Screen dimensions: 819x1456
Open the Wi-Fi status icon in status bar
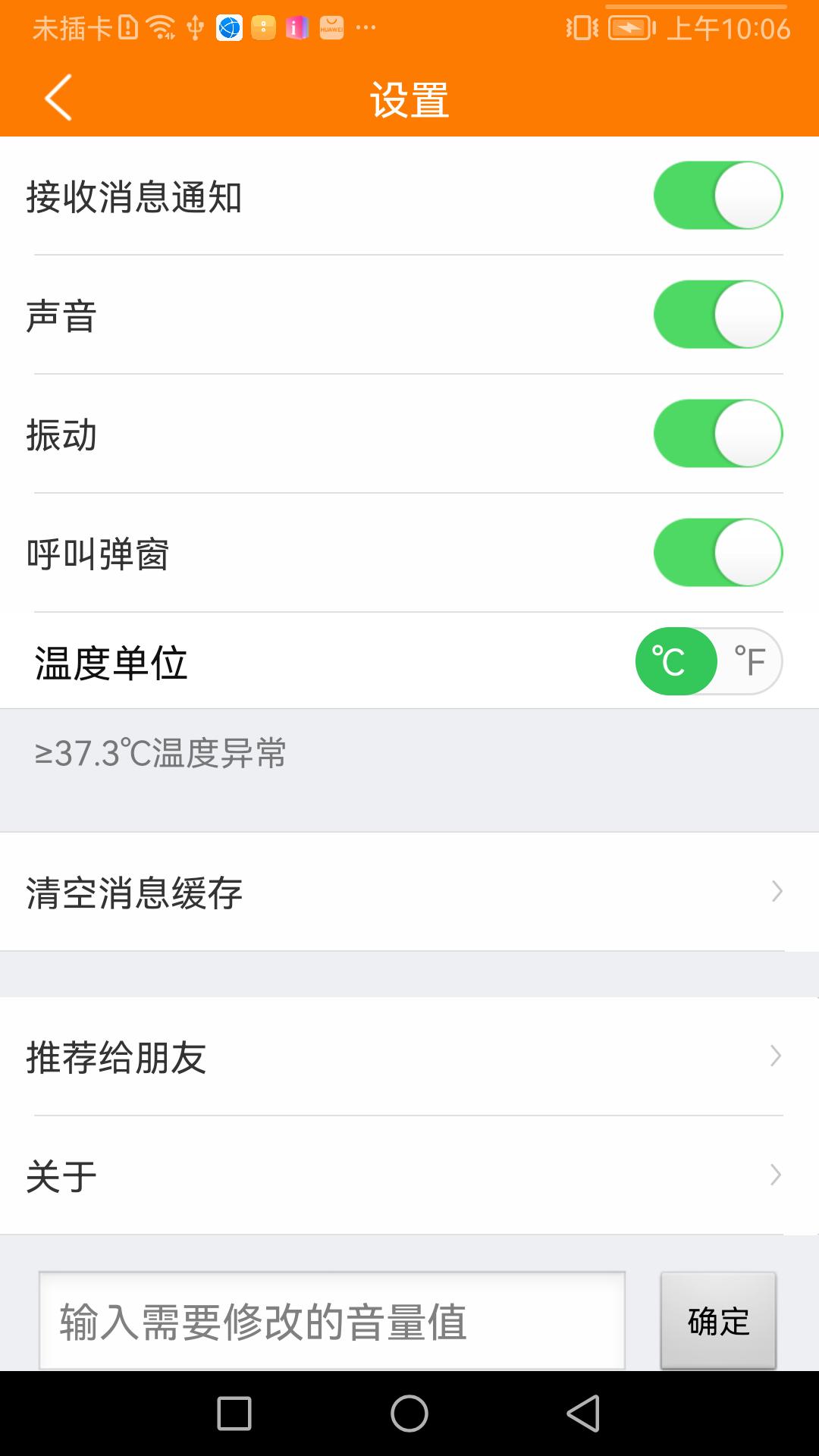(x=159, y=27)
